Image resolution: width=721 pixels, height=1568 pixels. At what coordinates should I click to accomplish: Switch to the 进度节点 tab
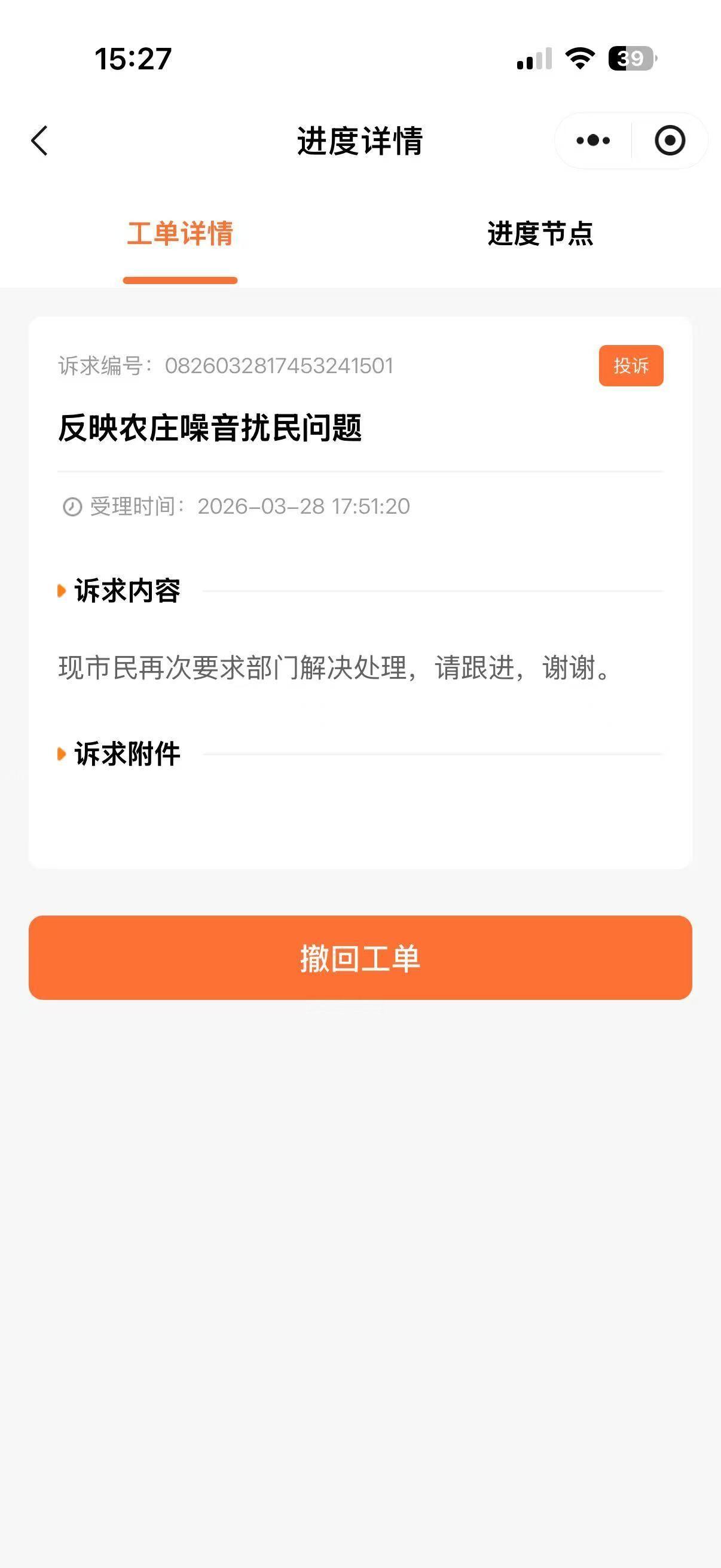point(540,234)
